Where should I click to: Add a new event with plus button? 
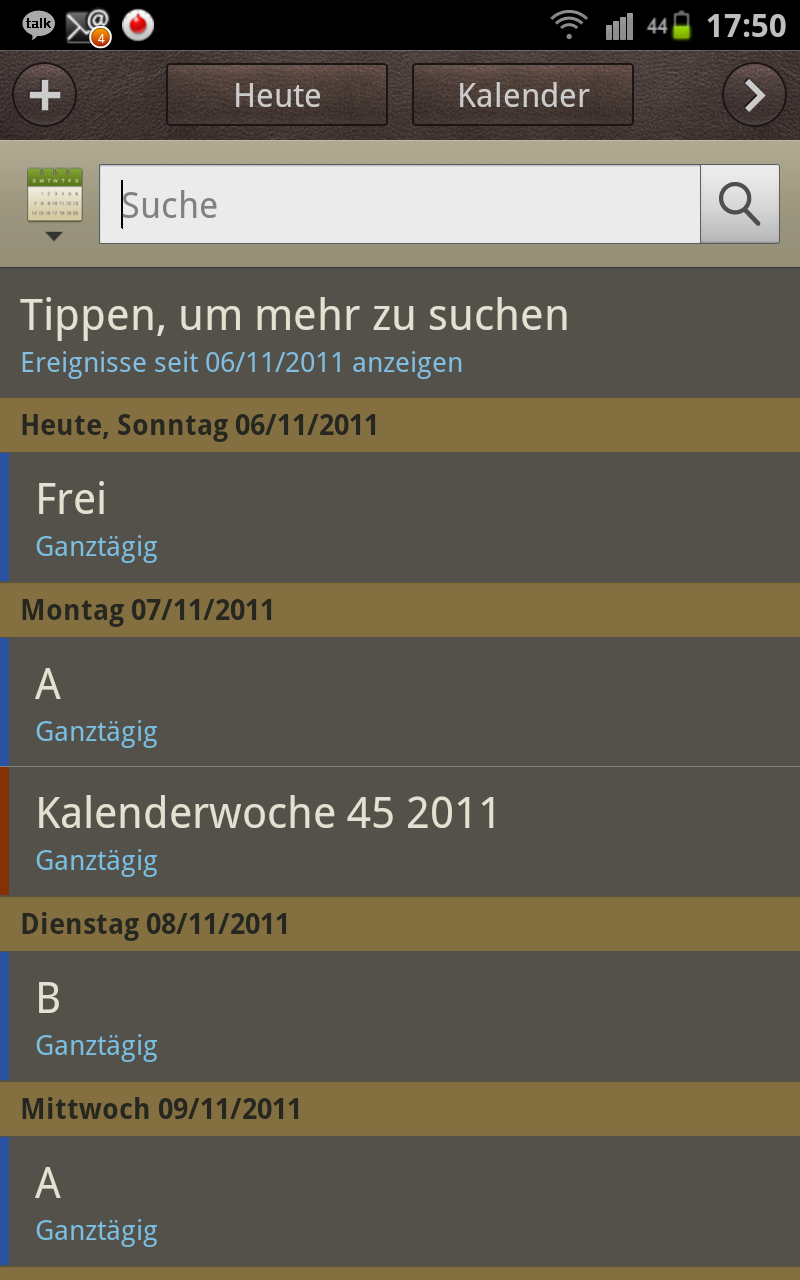44,95
